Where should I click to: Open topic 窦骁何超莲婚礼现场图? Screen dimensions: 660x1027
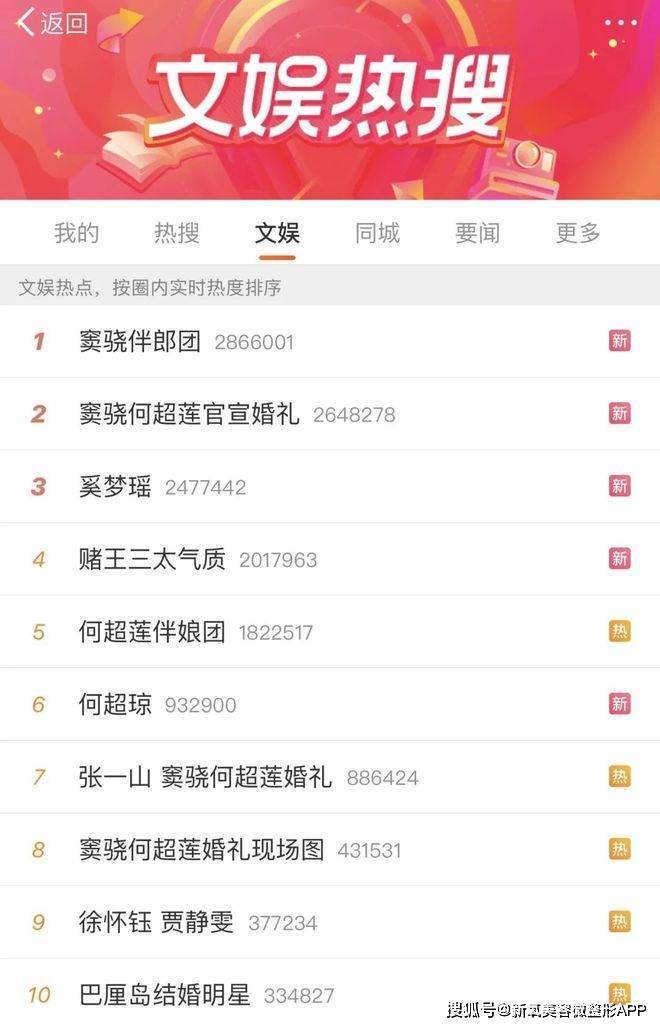(x=201, y=850)
